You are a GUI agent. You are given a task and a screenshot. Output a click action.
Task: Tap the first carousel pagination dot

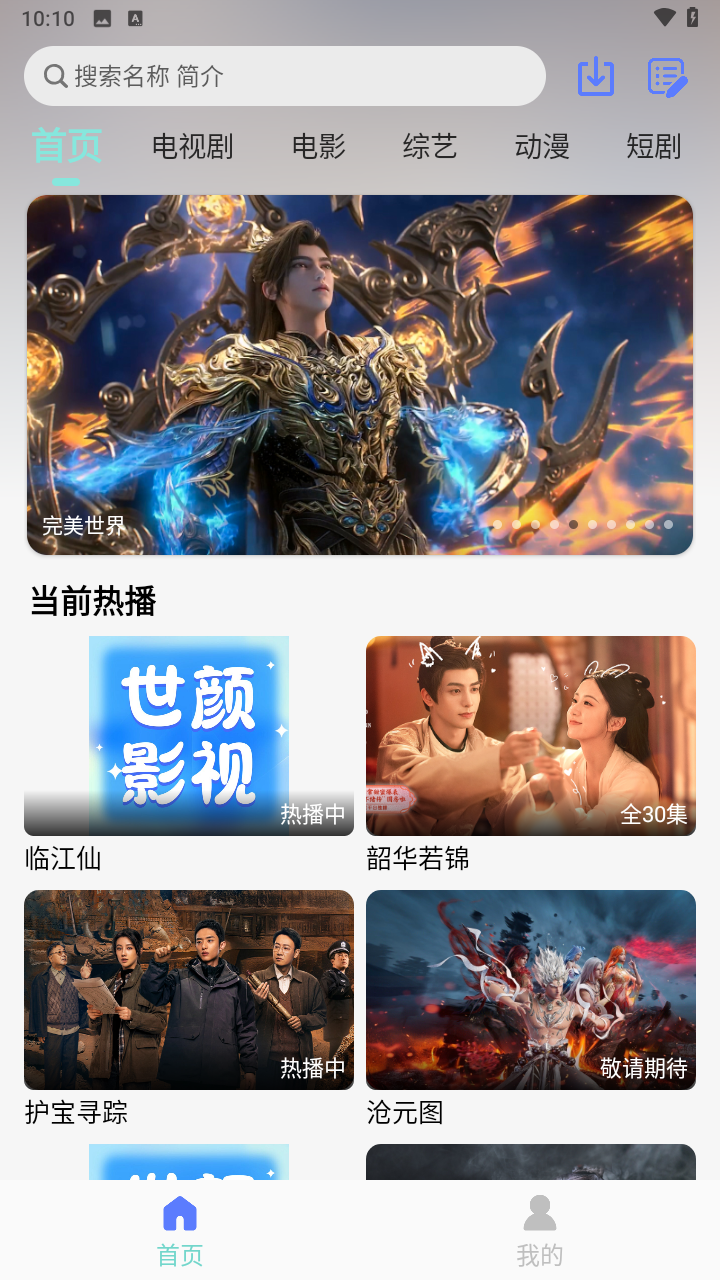[x=497, y=523]
